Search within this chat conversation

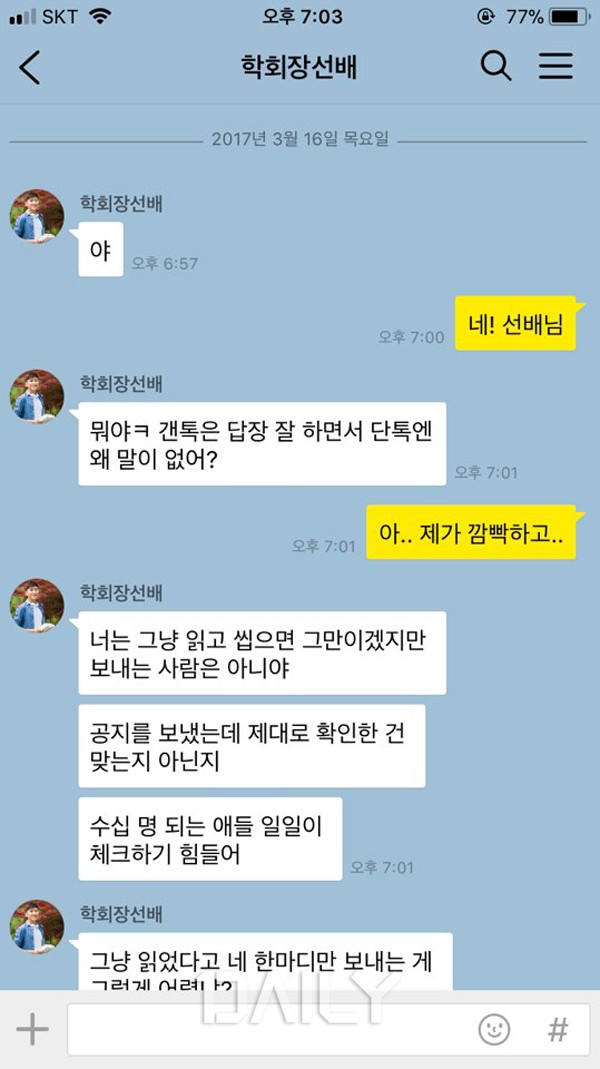[495, 67]
